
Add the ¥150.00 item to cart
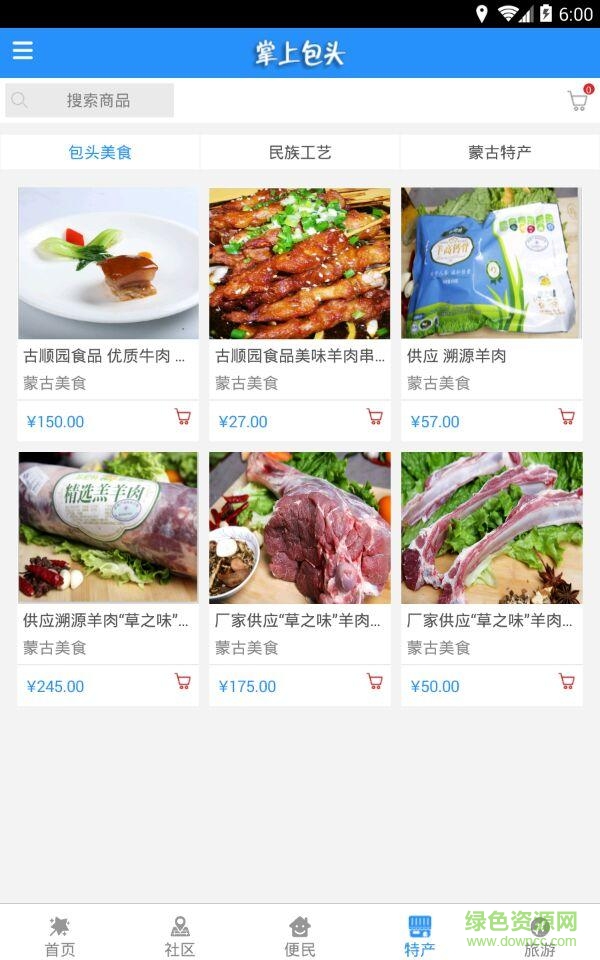click(x=183, y=418)
